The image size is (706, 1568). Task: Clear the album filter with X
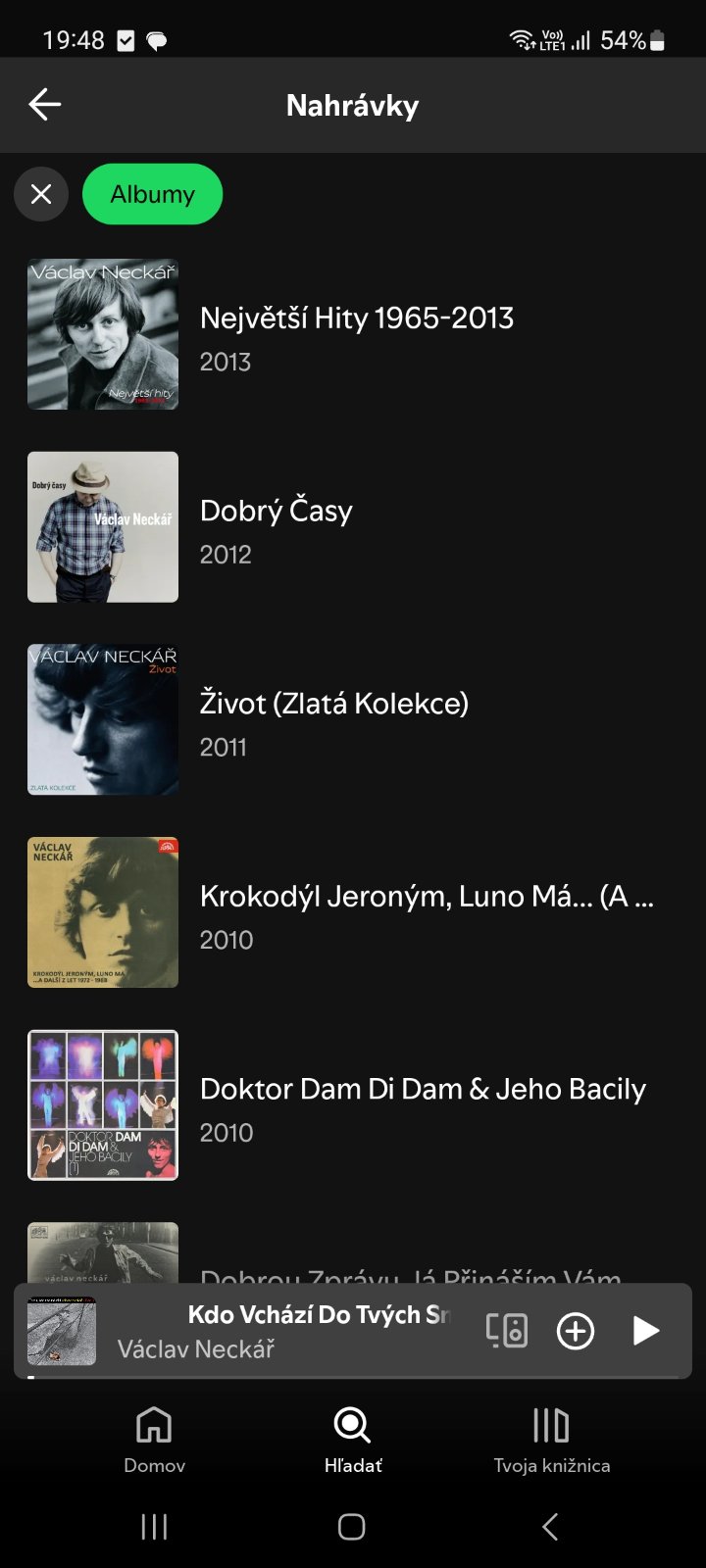(41, 194)
